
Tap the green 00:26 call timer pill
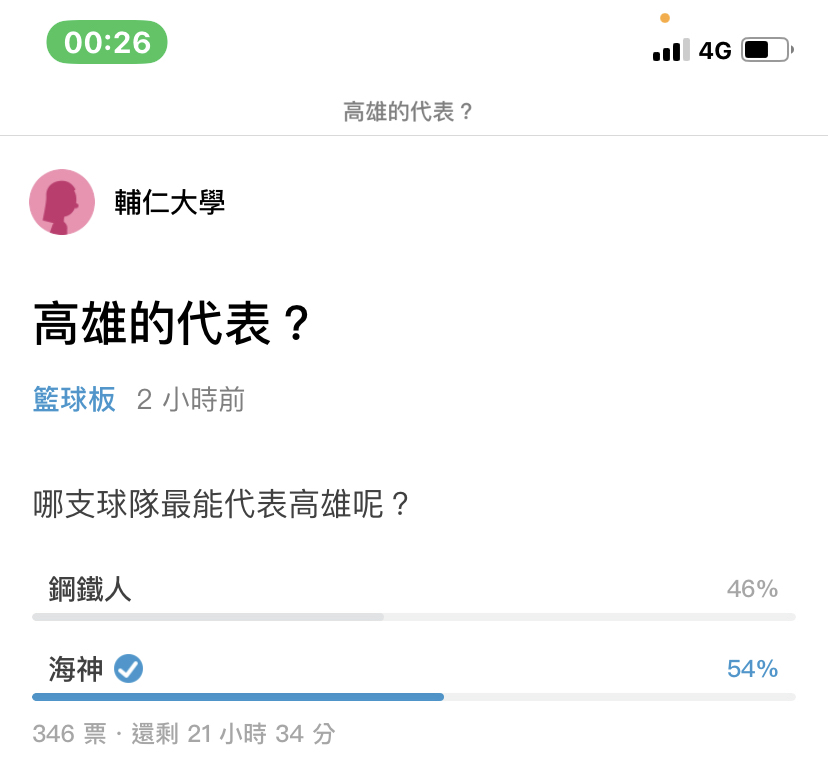pyautogui.click(x=107, y=42)
